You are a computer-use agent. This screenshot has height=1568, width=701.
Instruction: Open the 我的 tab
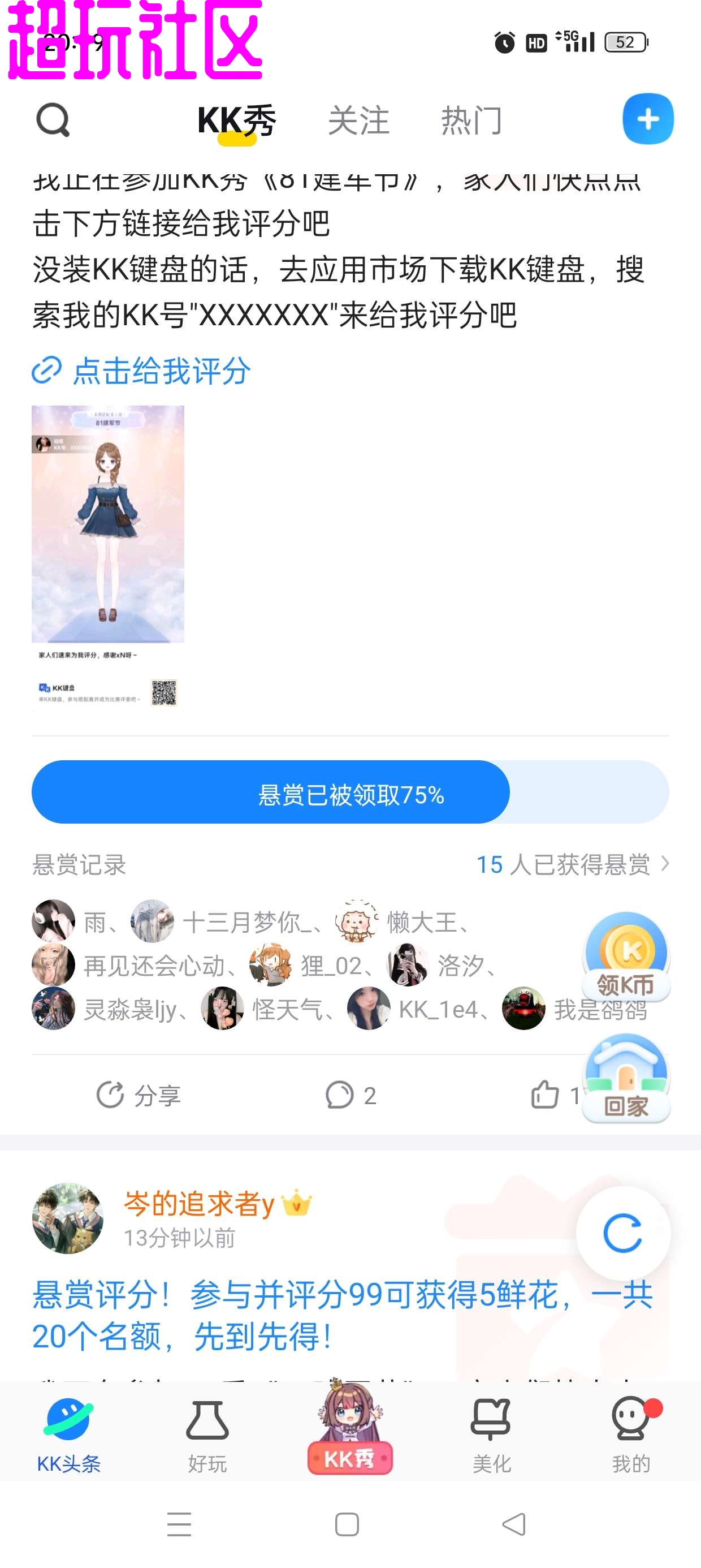click(x=631, y=1435)
